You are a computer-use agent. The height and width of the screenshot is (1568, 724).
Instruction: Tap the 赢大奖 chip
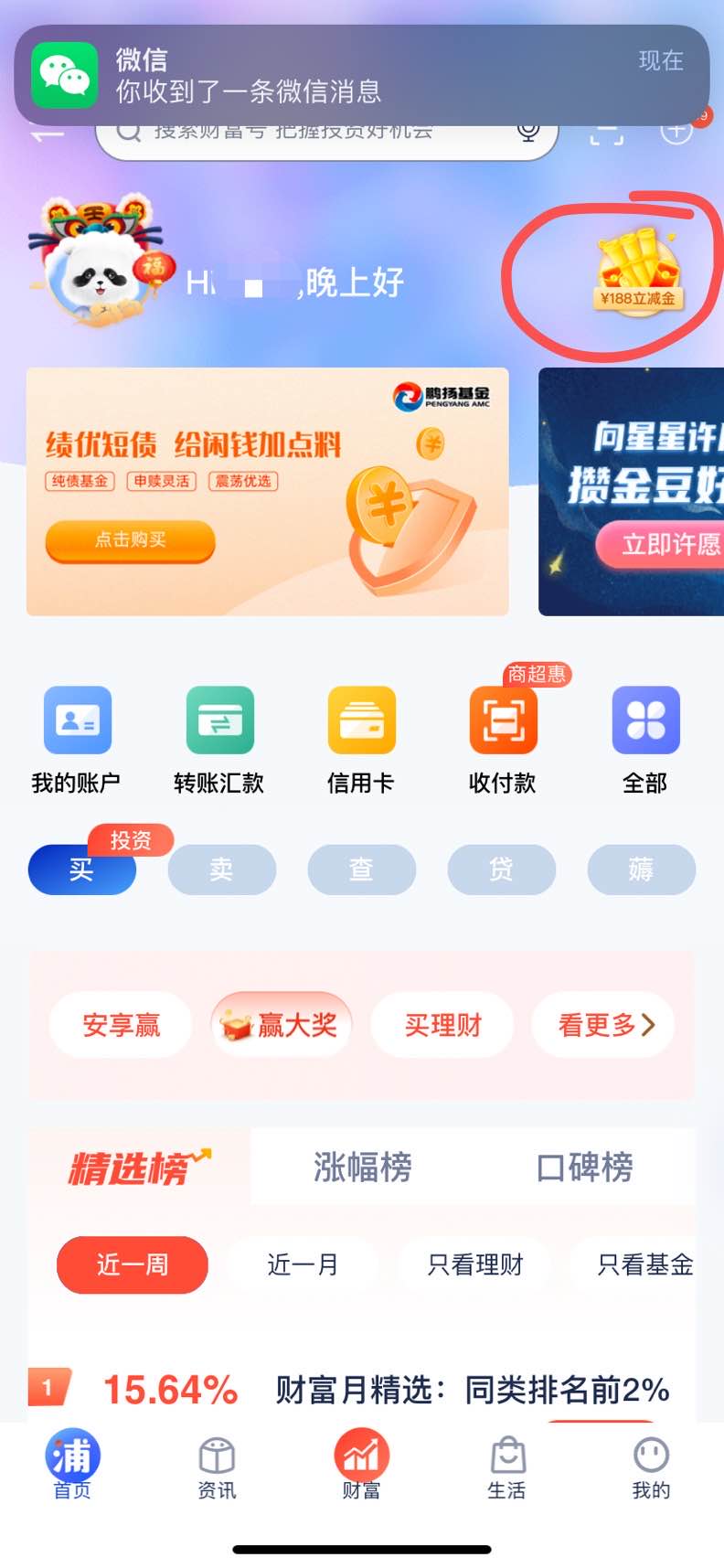click(x=282, y=1025)
